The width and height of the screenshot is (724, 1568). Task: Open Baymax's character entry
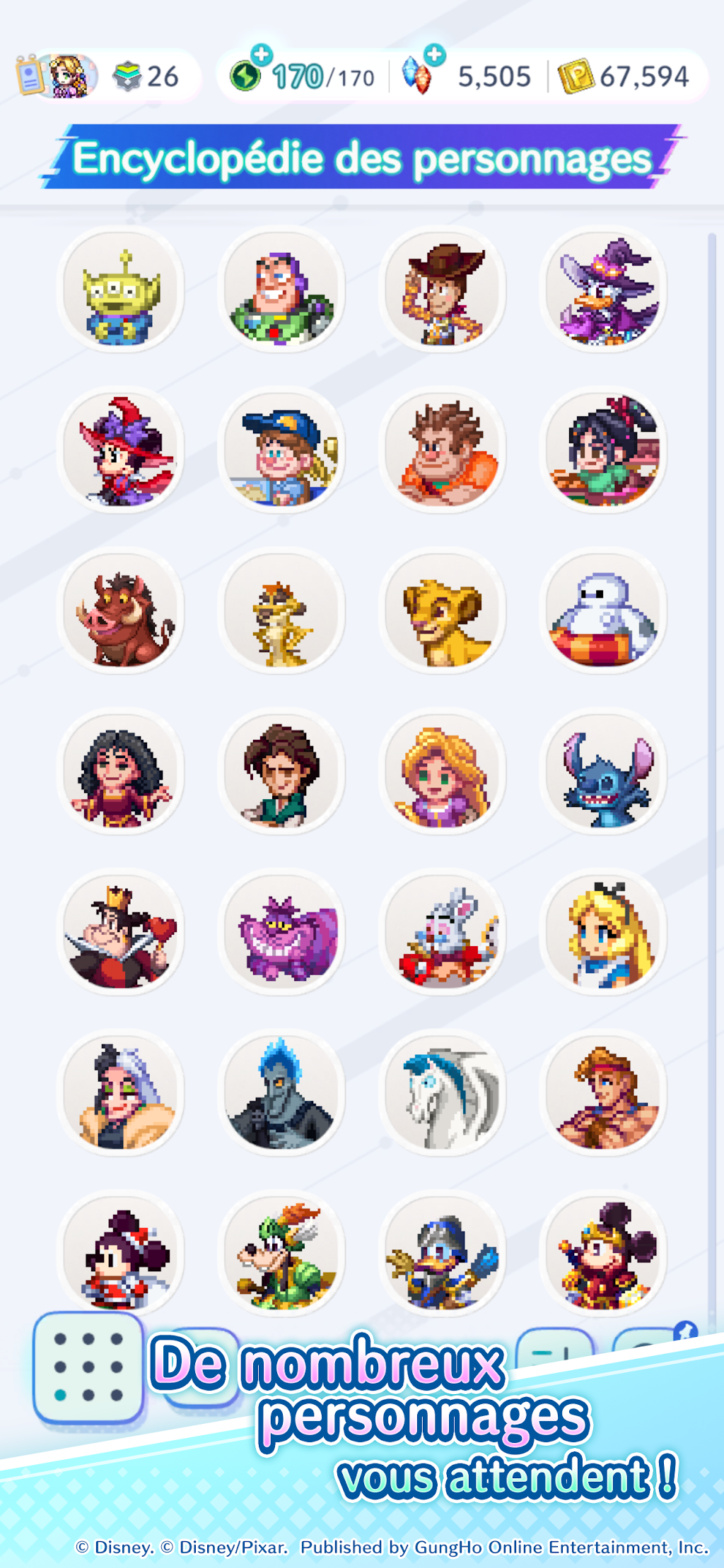click(604, 611)
